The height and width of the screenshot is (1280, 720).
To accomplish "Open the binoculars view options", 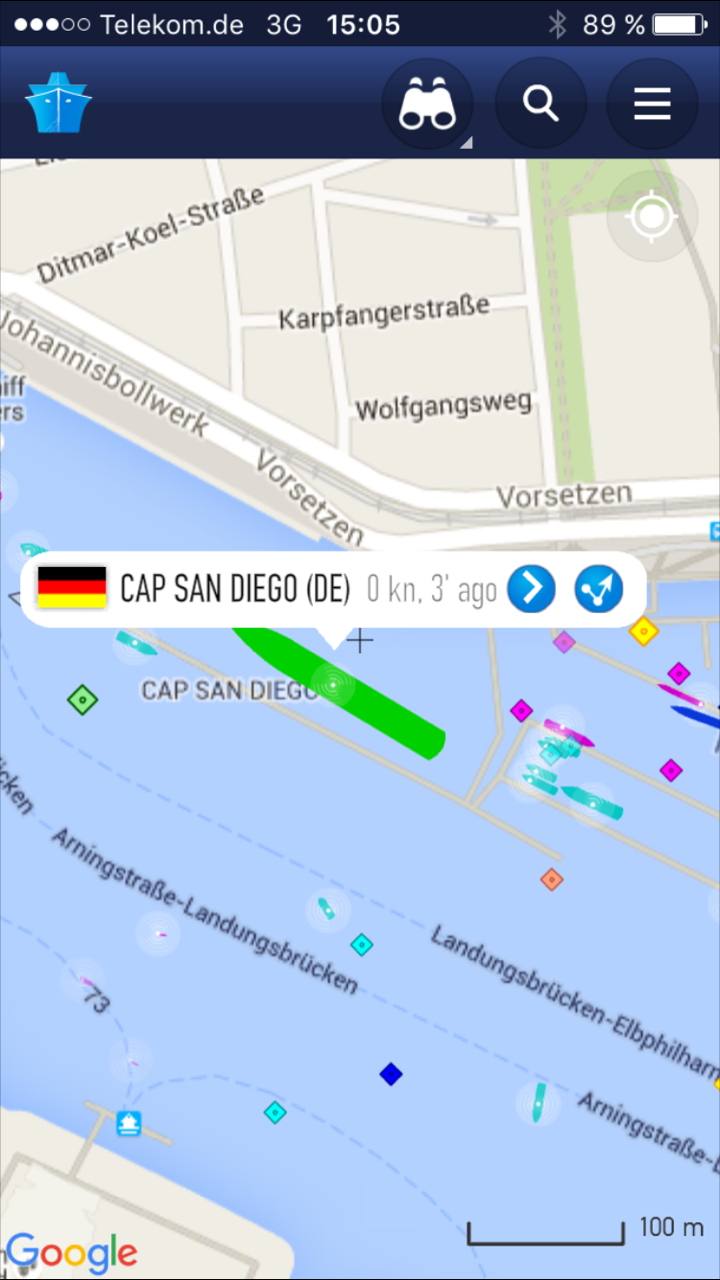I will [x=428, y=104].
